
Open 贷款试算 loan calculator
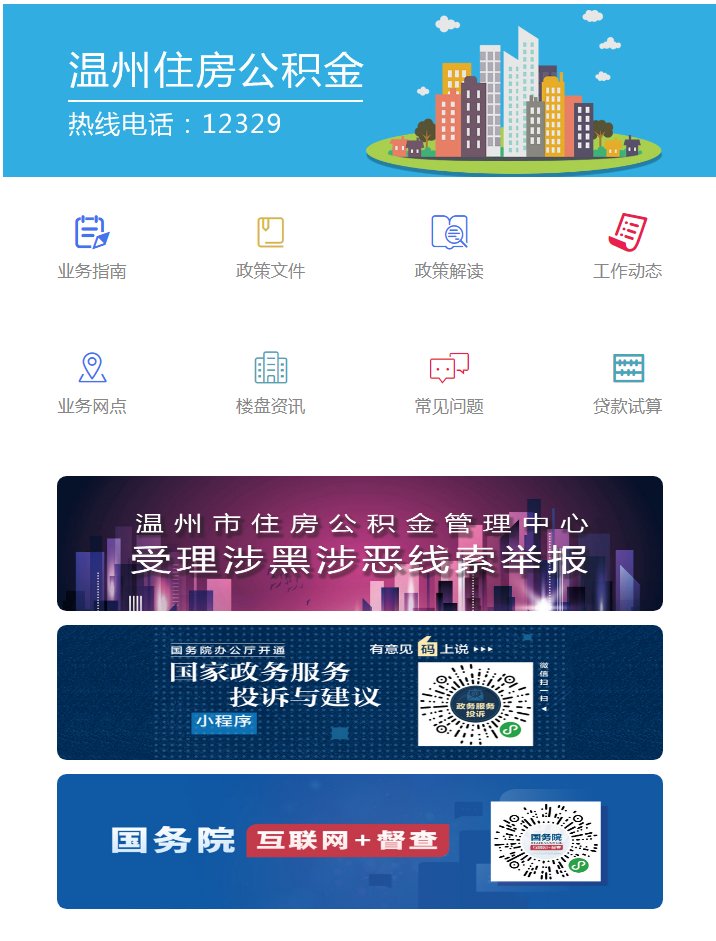click(x=627, y=383)
